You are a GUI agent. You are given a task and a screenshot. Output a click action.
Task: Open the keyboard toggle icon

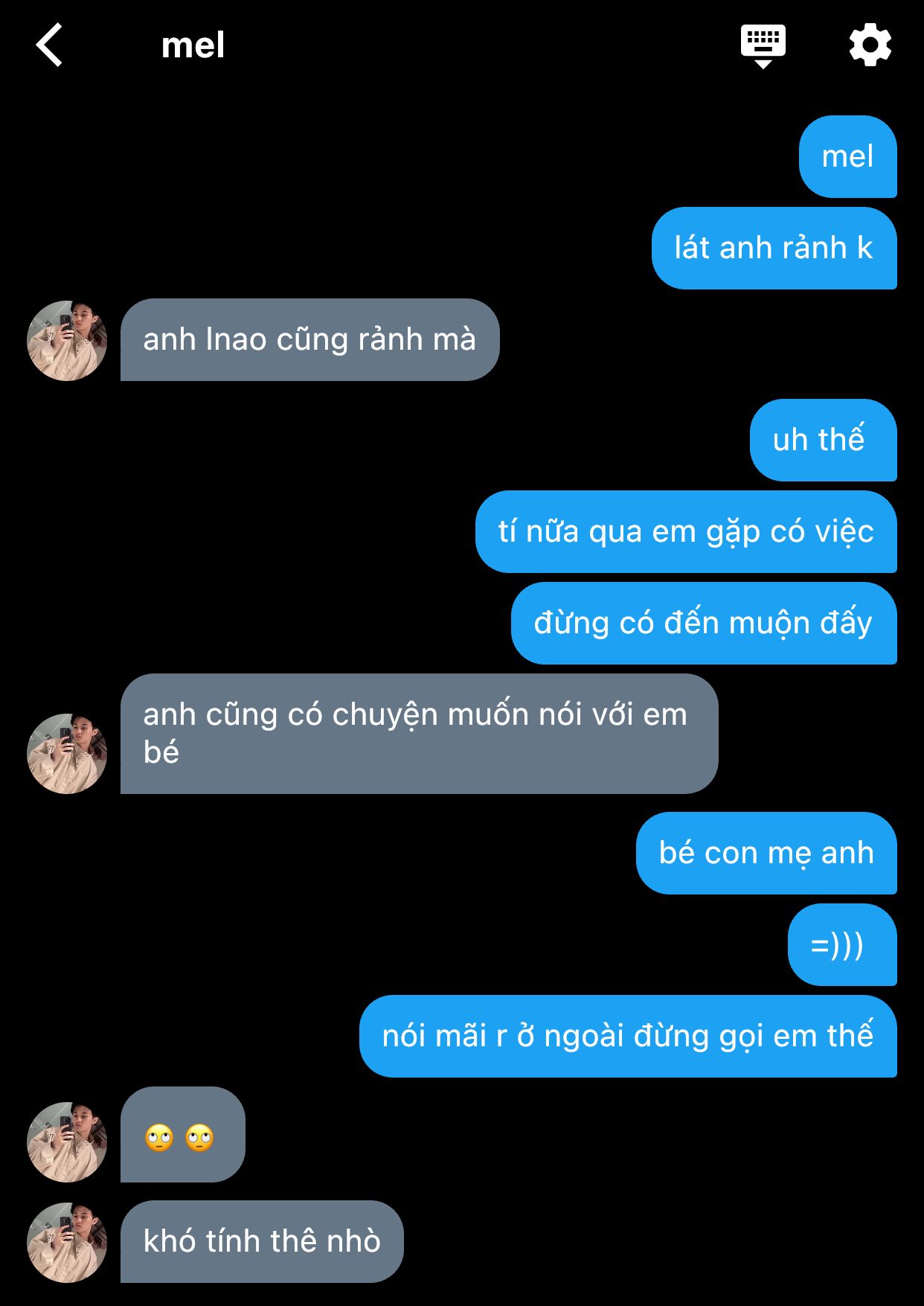tap(763, 45)
